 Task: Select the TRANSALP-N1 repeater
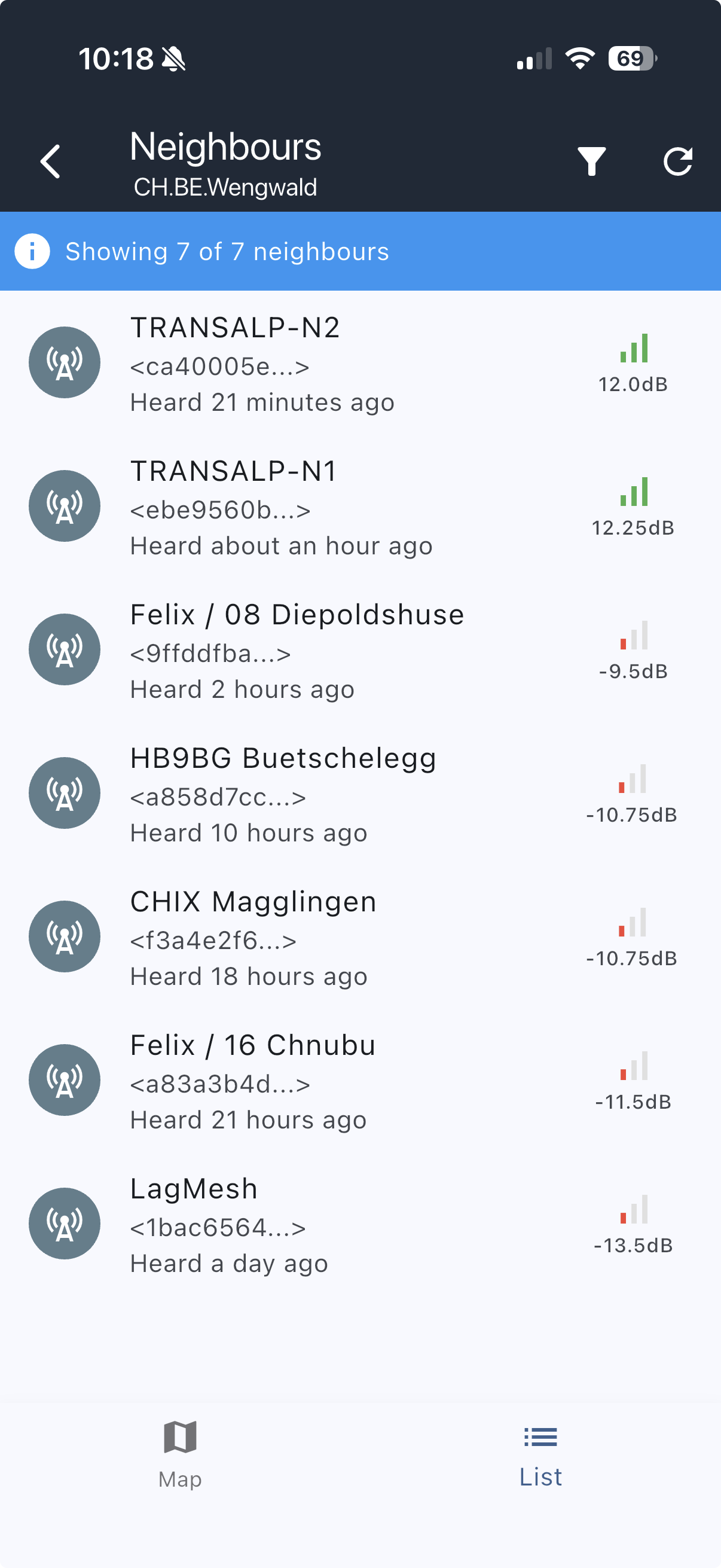click(x=359, y=507)
